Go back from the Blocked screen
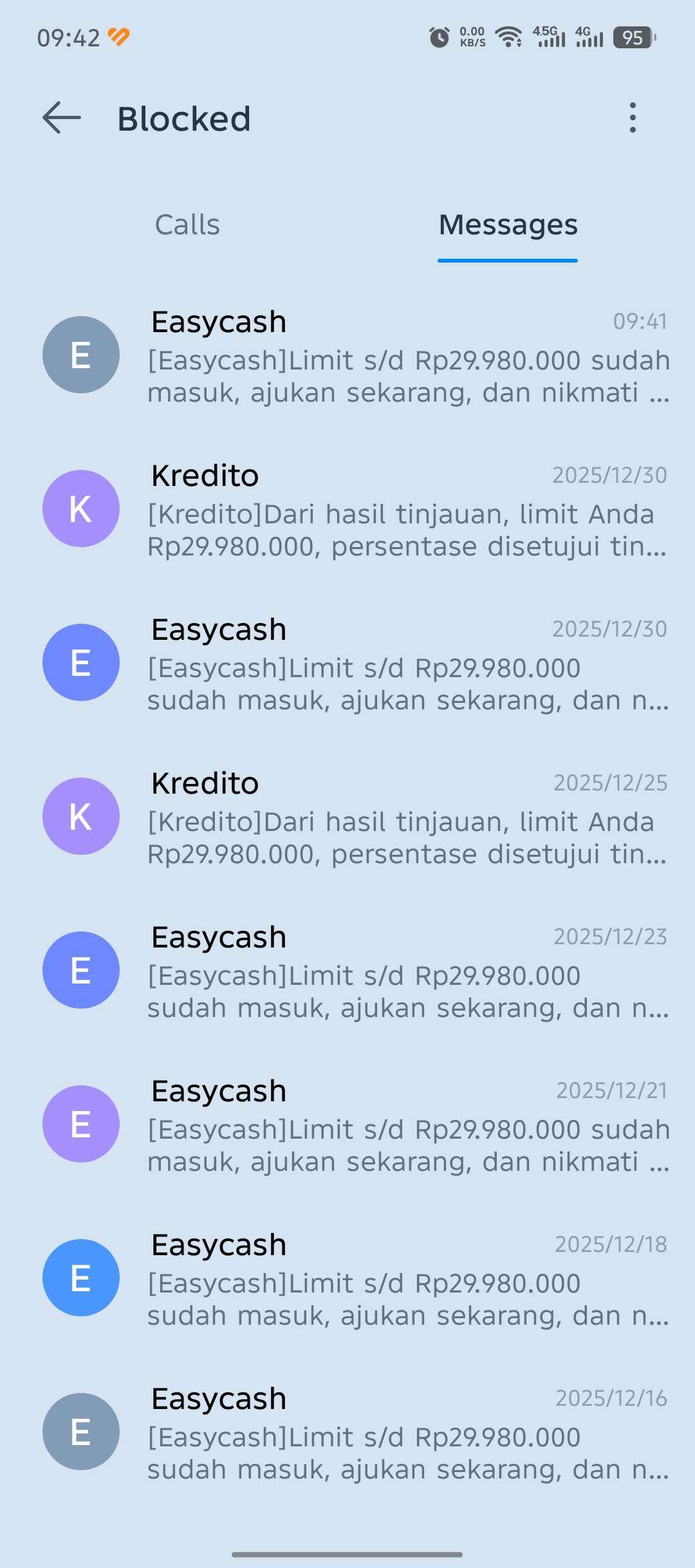The image size is (695, 1568). click(x=62, y=118)
